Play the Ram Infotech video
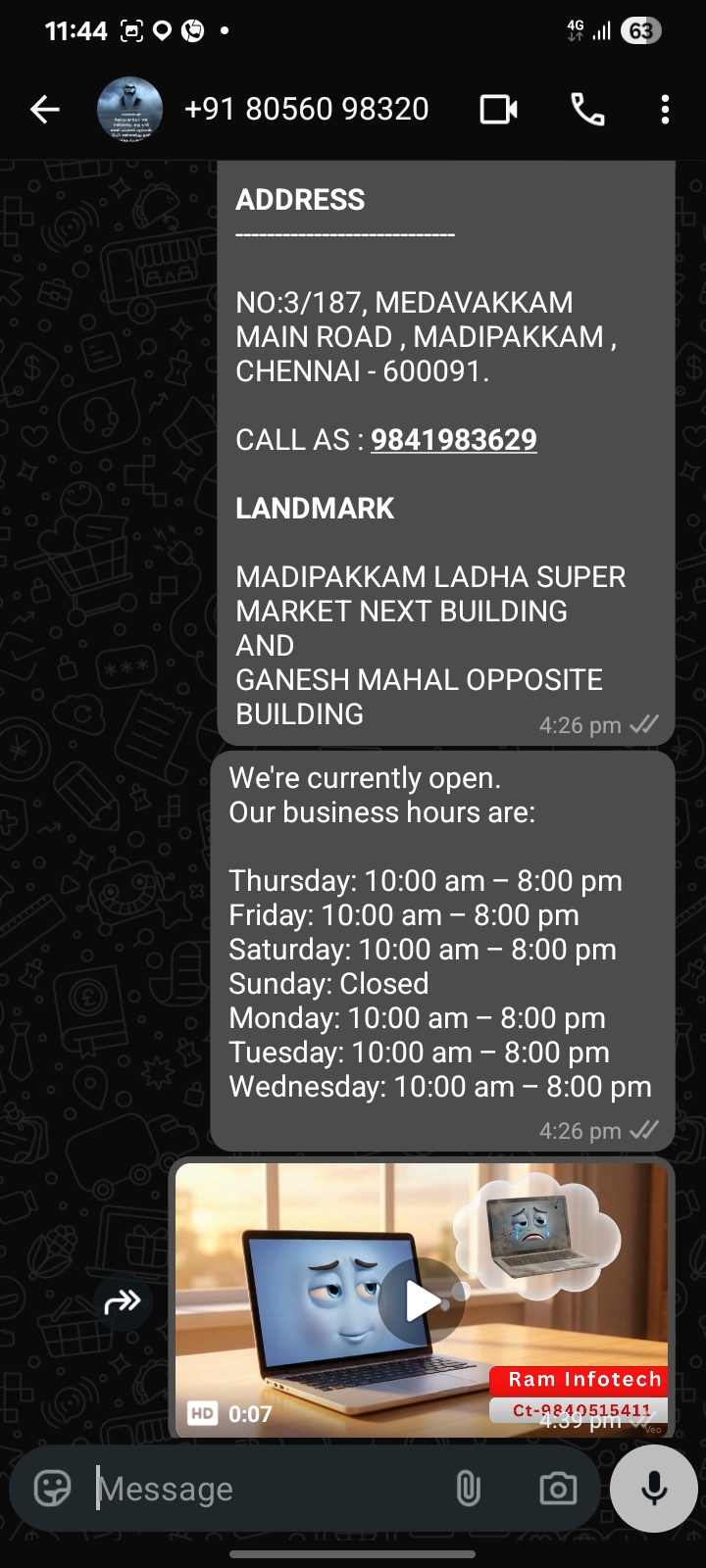 422,1301
